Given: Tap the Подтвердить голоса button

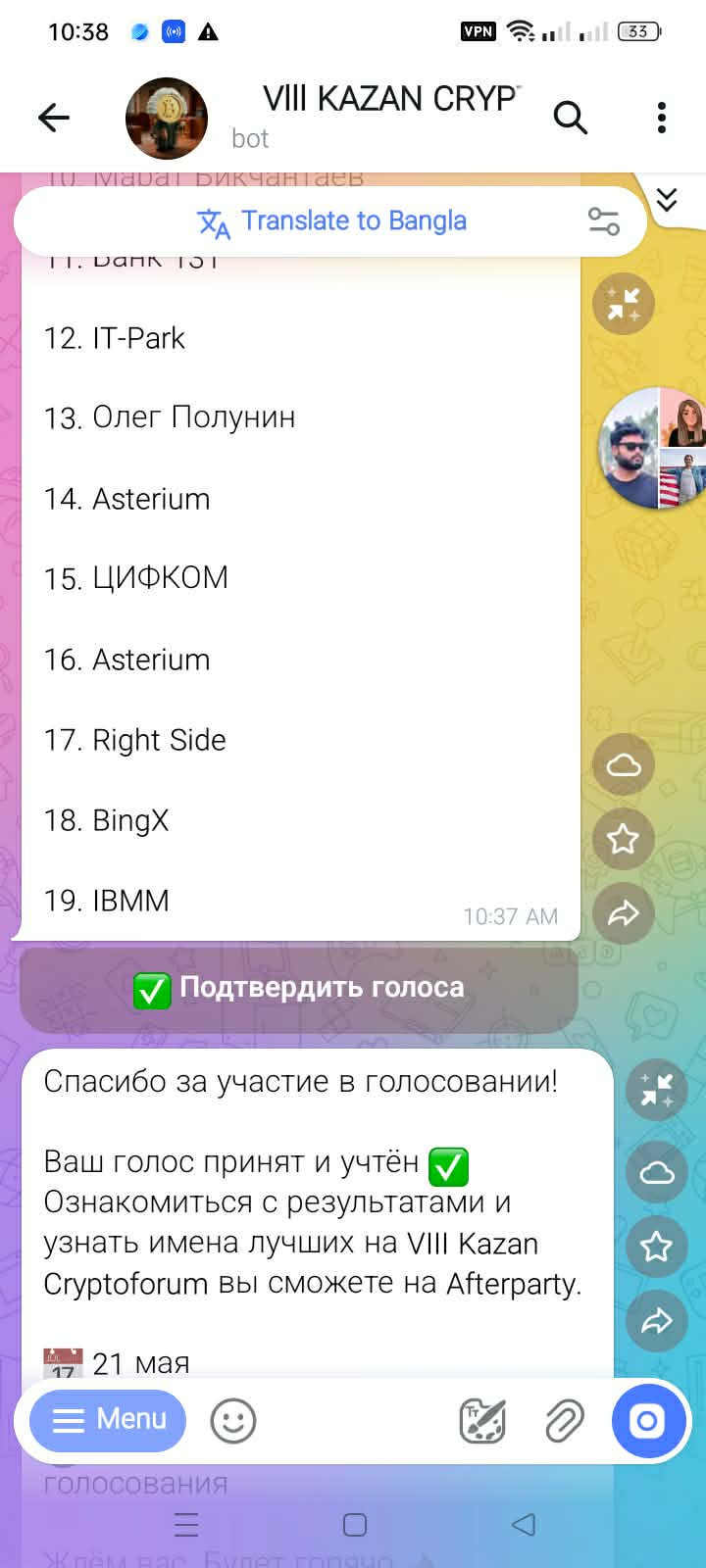Looking at the screenshot, I should click(299, 989).
